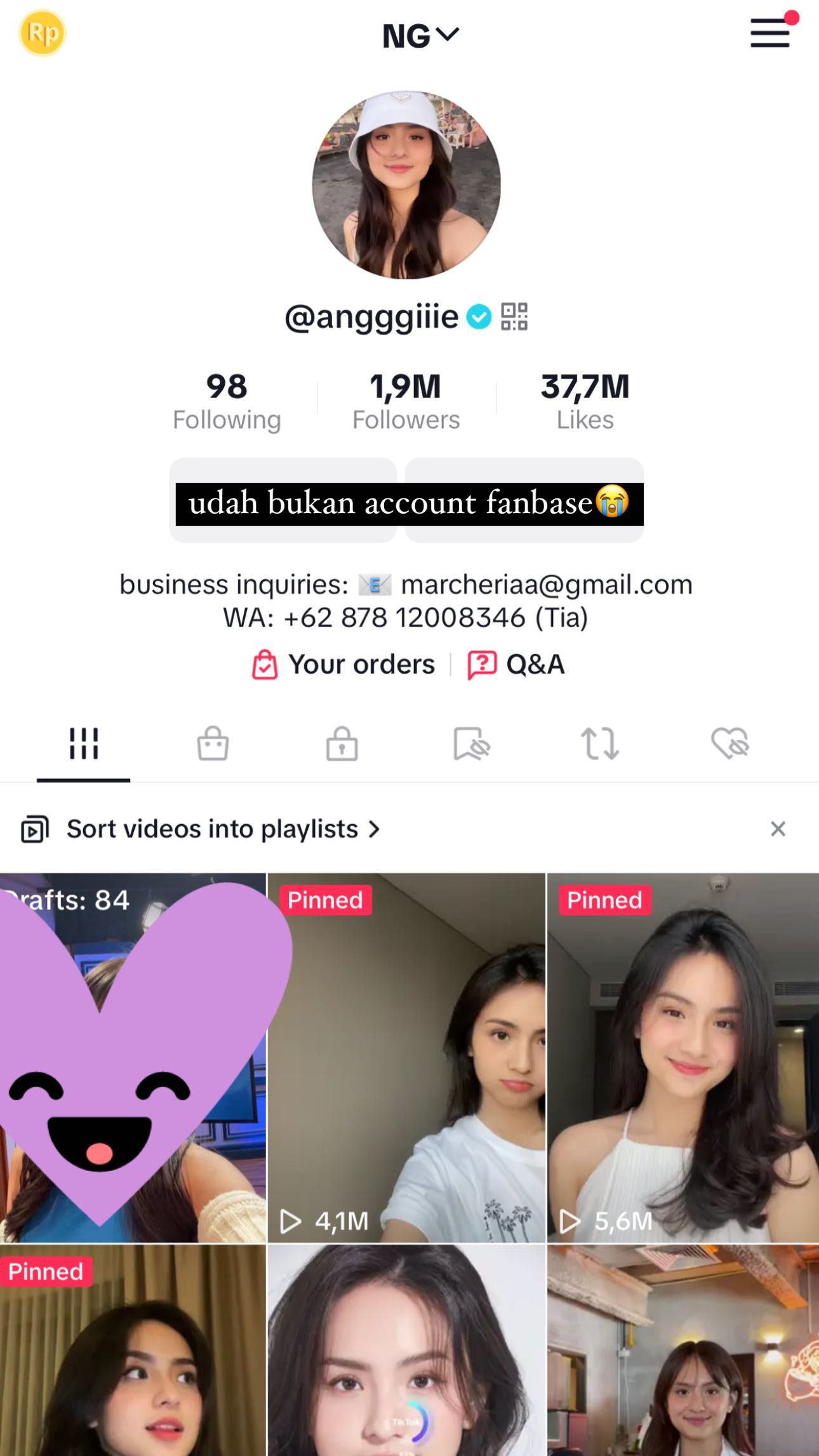Image resolution: width=819 pixels, height=1456 pixels.
Task: Open Sort videos into playlists
Action: tap(201, 829)
